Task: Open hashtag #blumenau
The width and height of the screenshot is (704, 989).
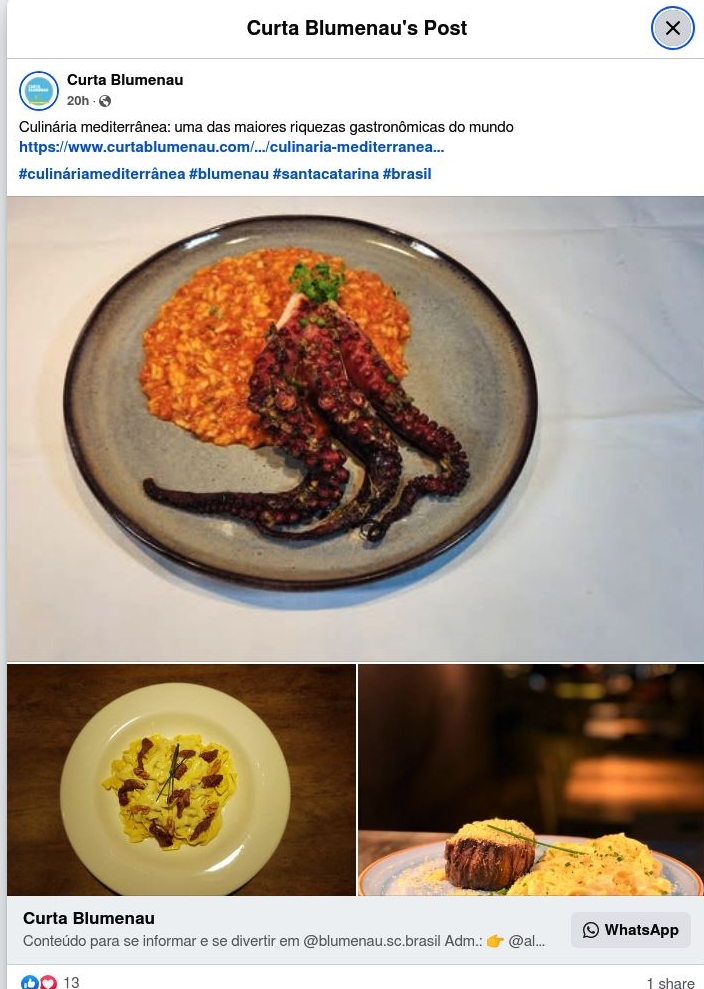Action: point(229,174)
